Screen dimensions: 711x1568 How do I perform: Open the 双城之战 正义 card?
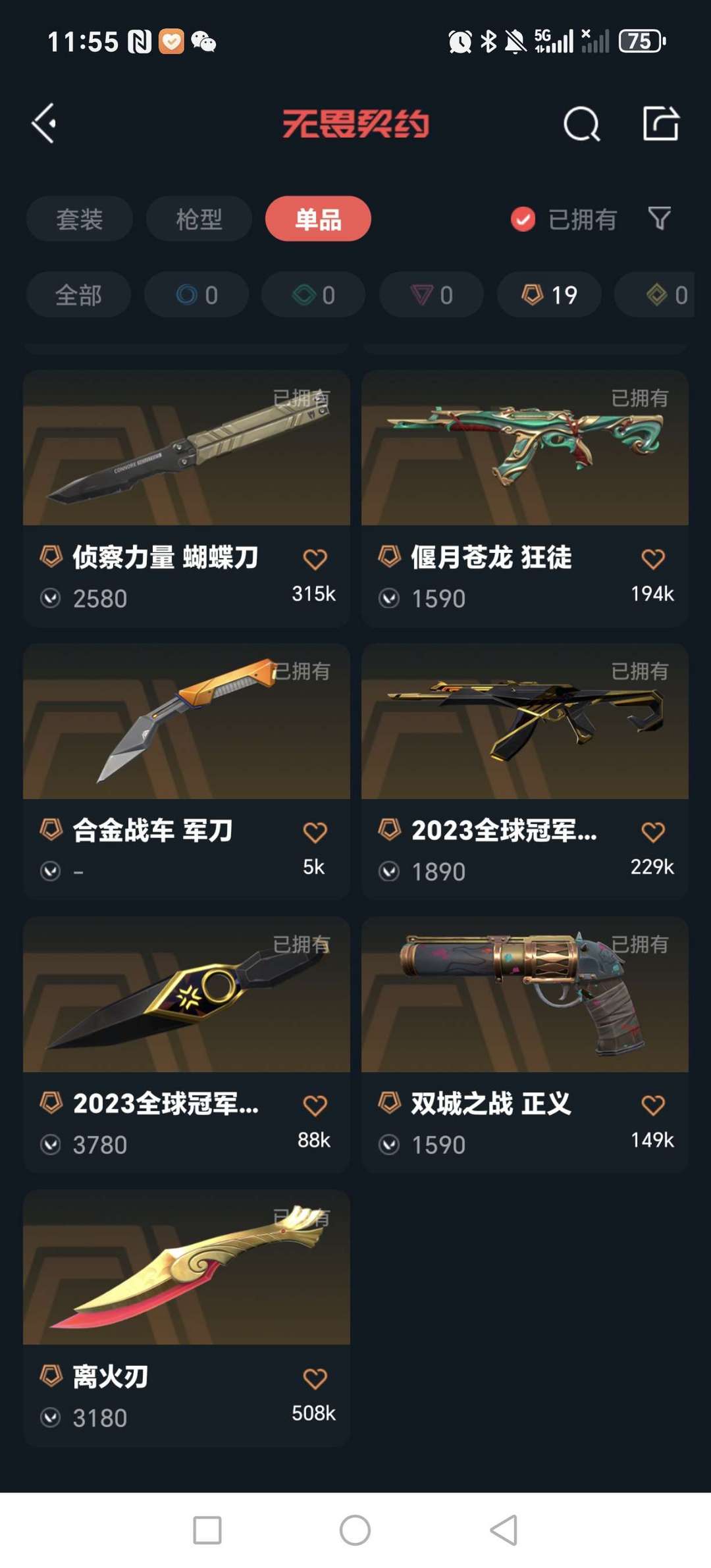525,1045
